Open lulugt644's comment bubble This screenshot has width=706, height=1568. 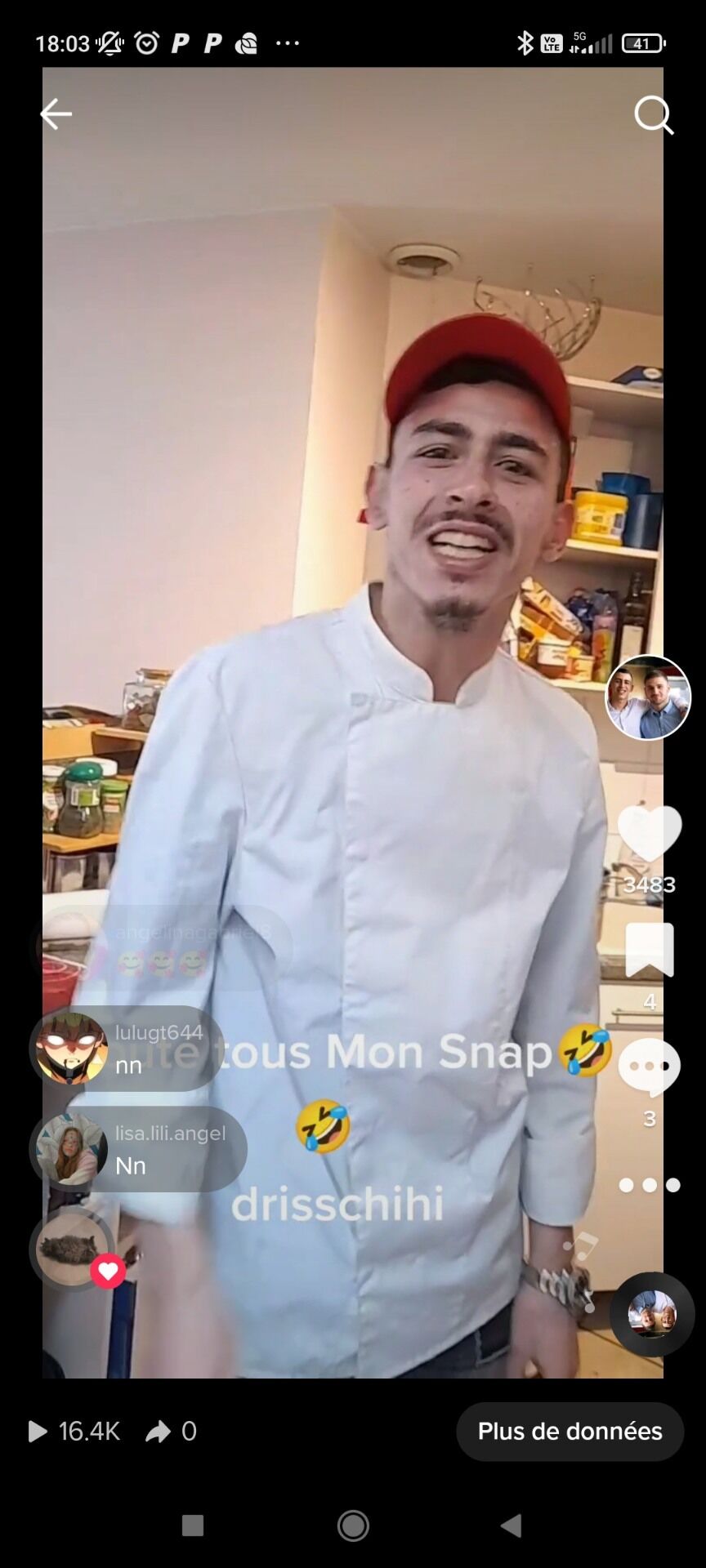pyautogui.click(x=127, y=1049)
